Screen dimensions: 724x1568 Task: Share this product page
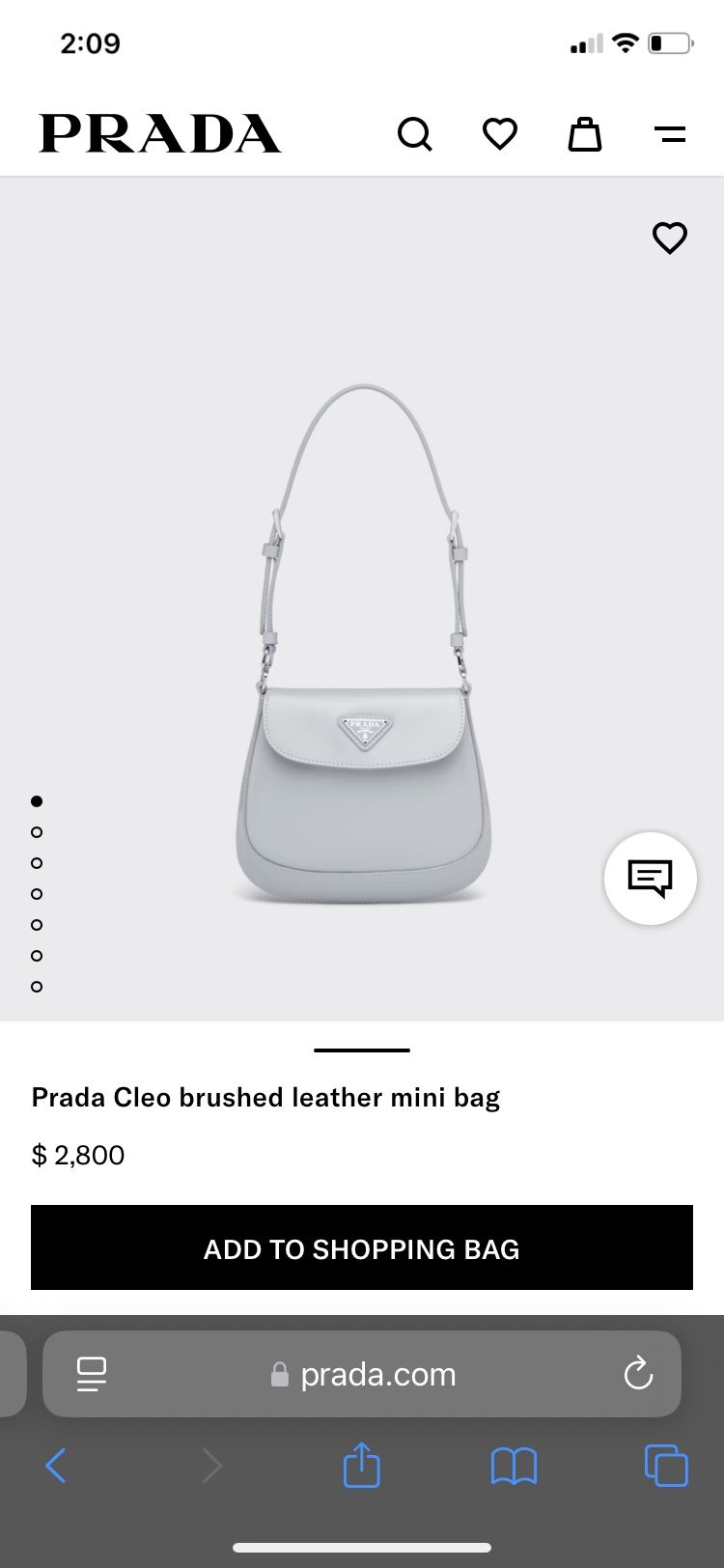point(362,1465)
